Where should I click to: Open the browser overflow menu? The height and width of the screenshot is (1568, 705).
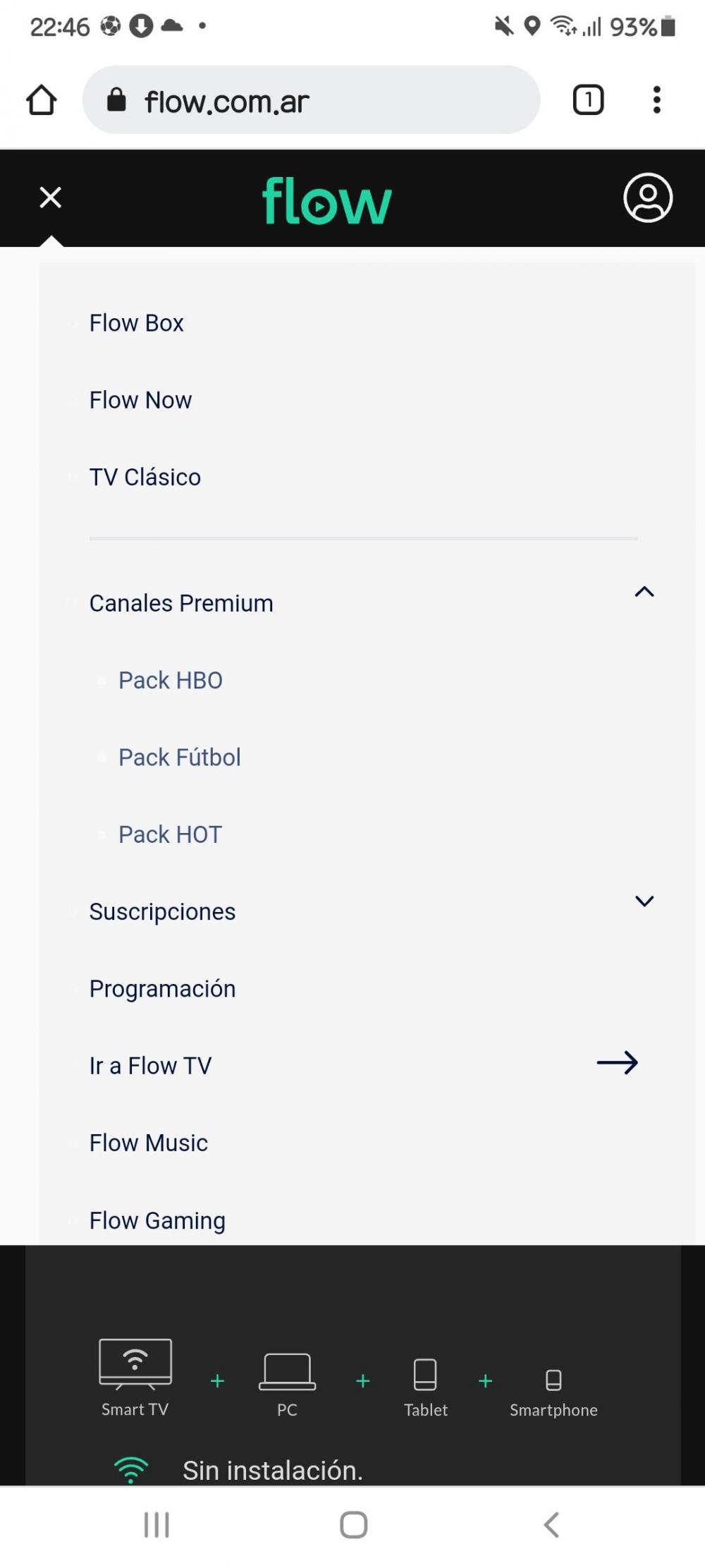click(657, 99)
